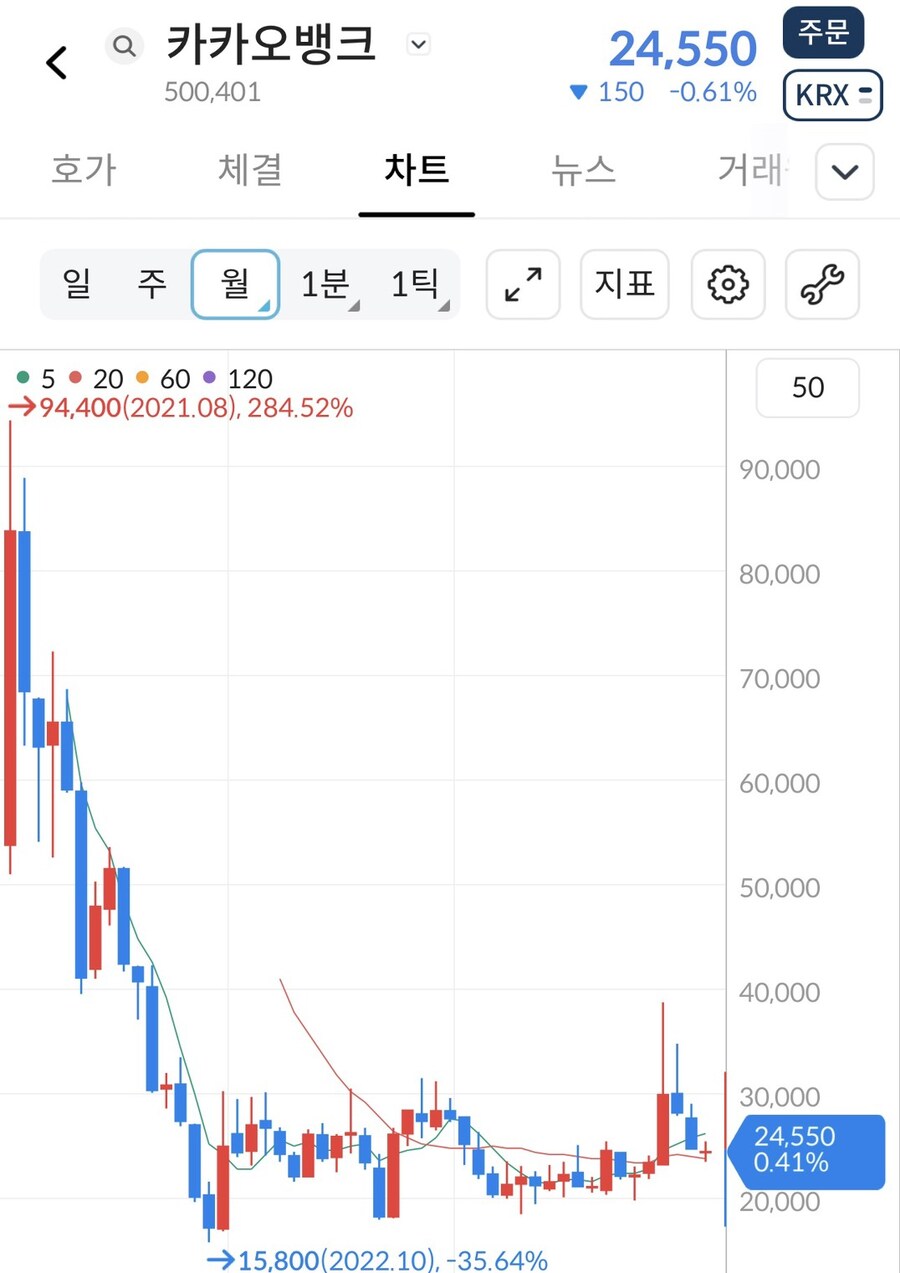Open more tabs with the chevron button
This screenshot has width=900, height=1273.
pyautogui.click(x=844, y=171)
